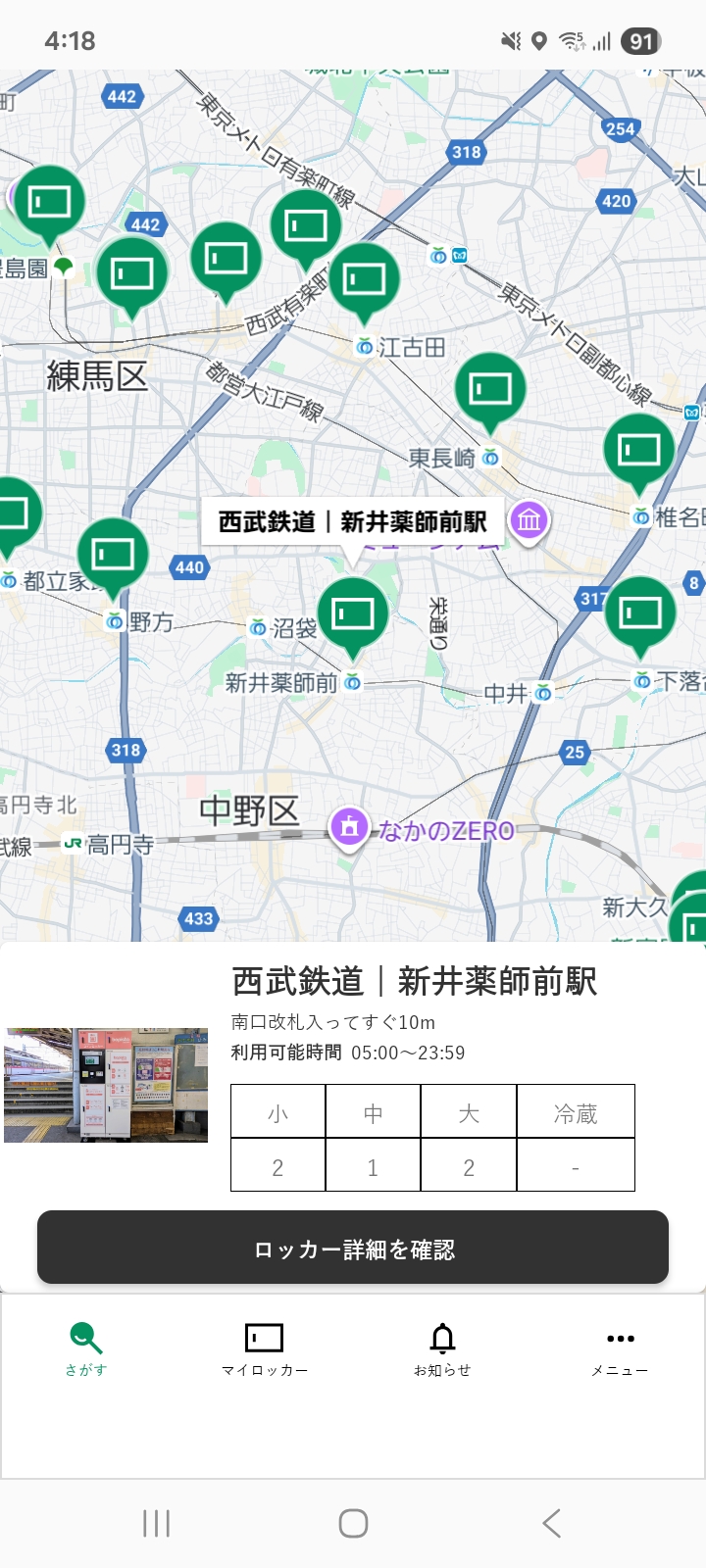Image resolution: width=706 pixels, height=1568 pixels.
Task: Select the locker pin above 東長崎 station
Action: click(x=490, y=388)
